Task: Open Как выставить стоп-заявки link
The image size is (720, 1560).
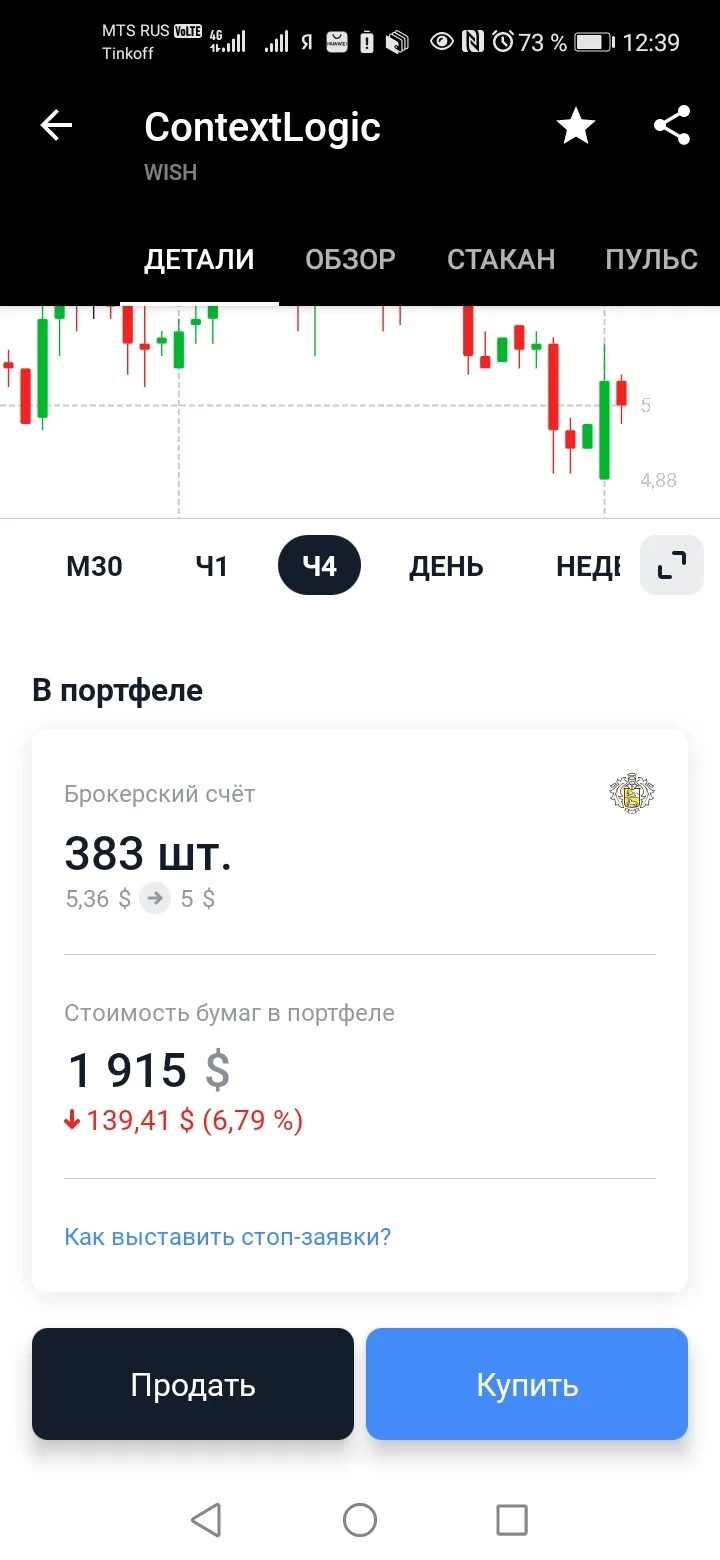Action: point(227,1236)
